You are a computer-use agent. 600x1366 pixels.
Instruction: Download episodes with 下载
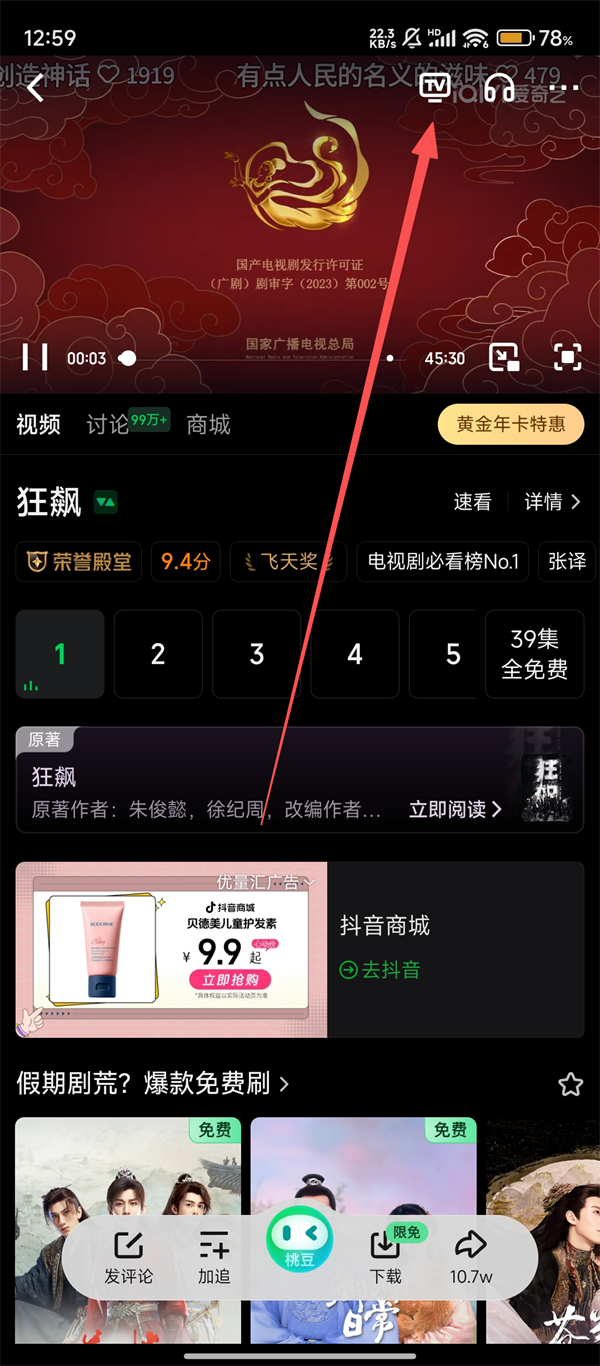click(385, 1257)
